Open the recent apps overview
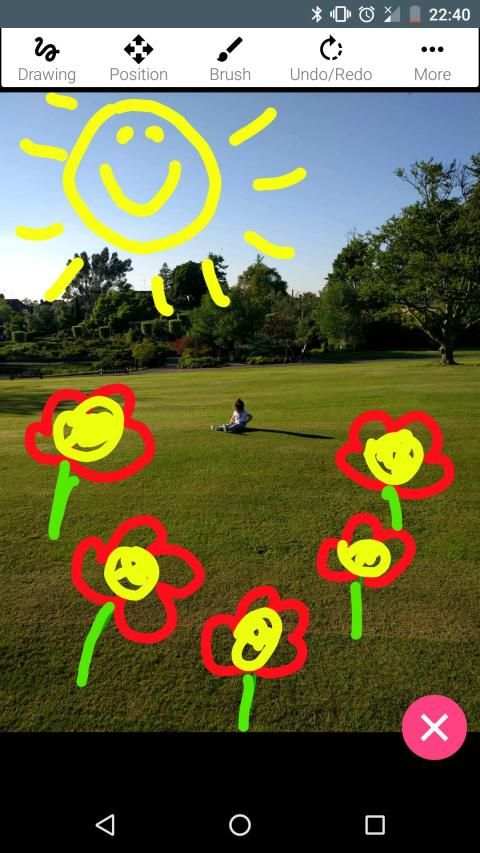The width and height of the screenshot is (480, 853). (x=374, y=825)
